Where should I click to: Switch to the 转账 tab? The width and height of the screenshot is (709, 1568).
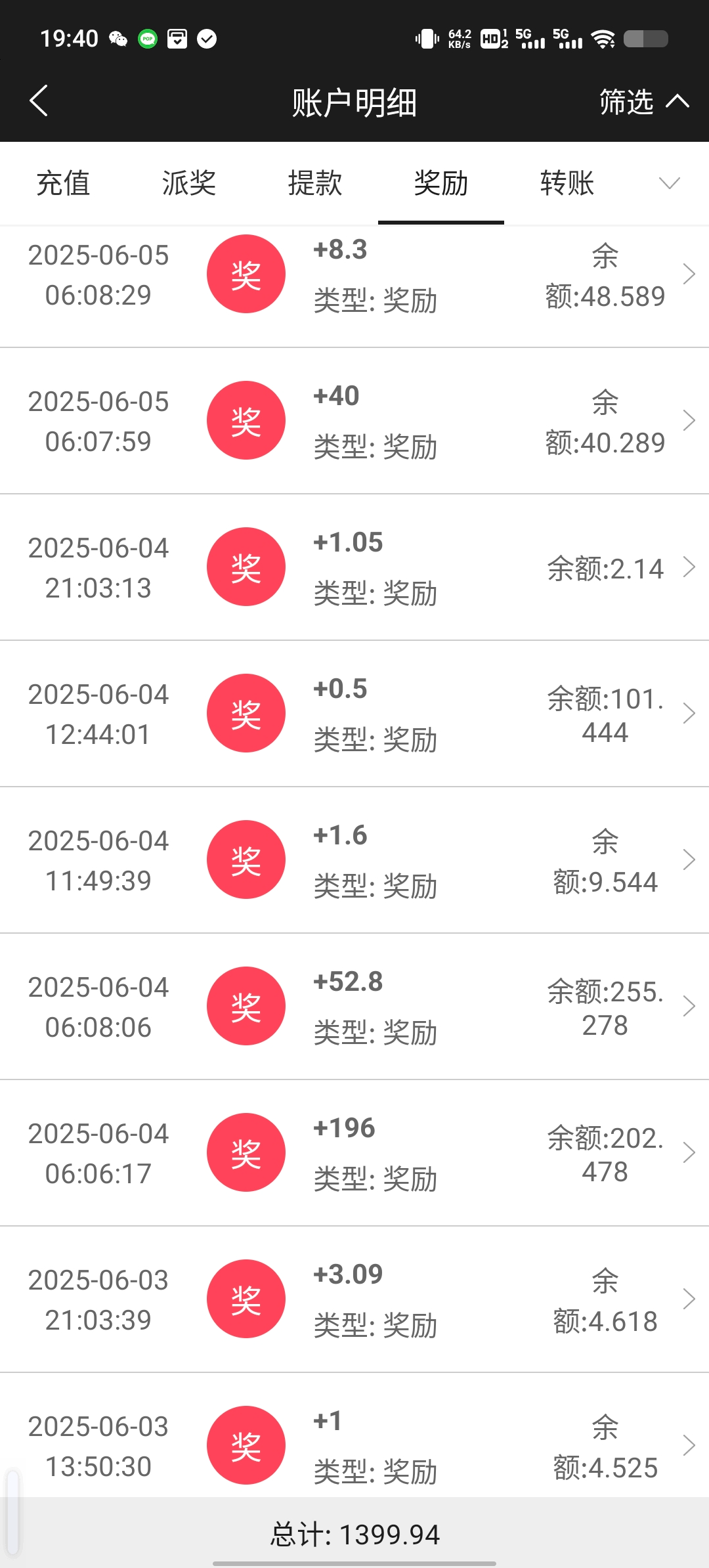pyautogui.click(x=567, y=183)
